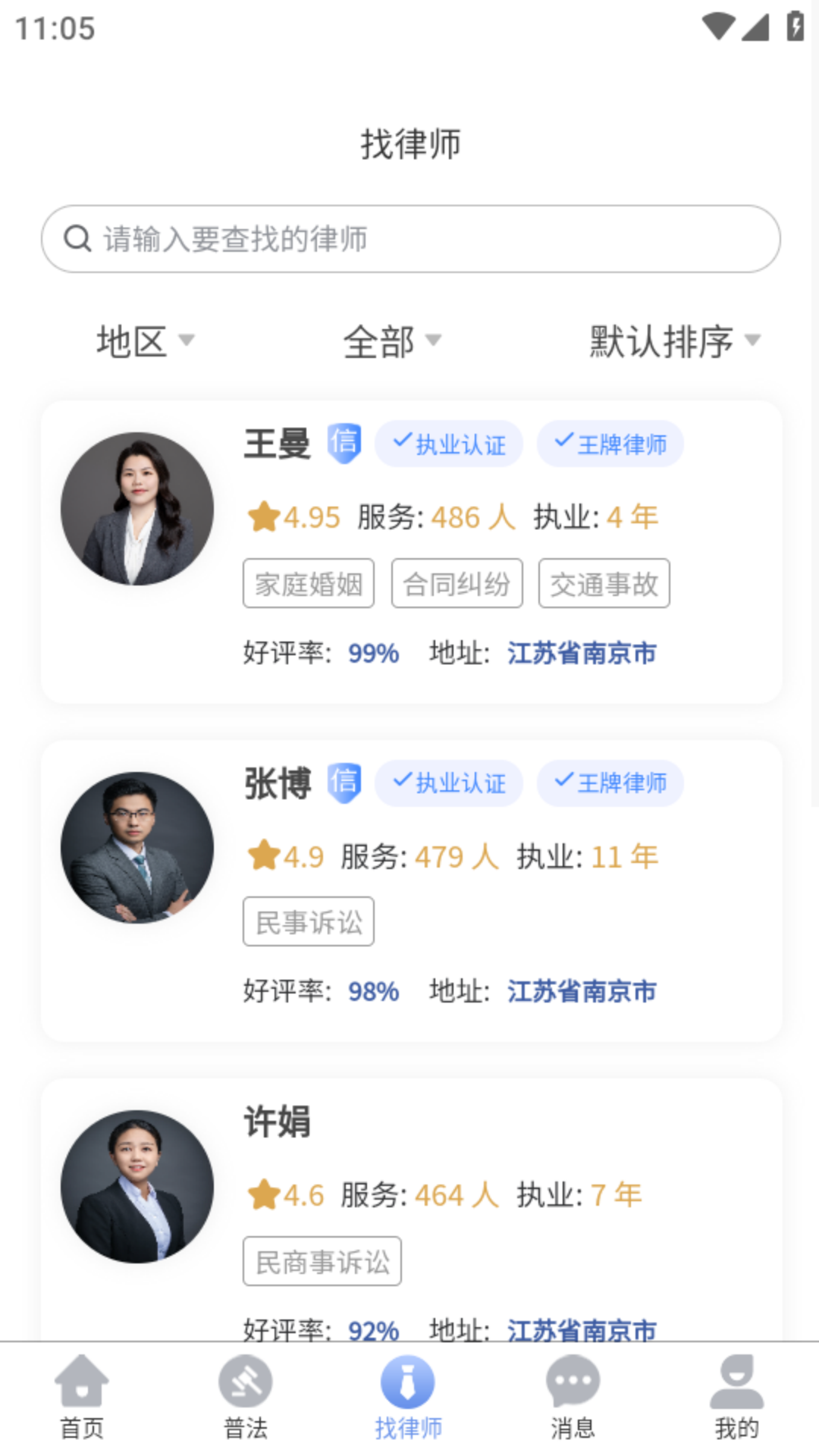819x1456 pixels.
Task: Tap the lawyer search box
Action: point(409,239)
